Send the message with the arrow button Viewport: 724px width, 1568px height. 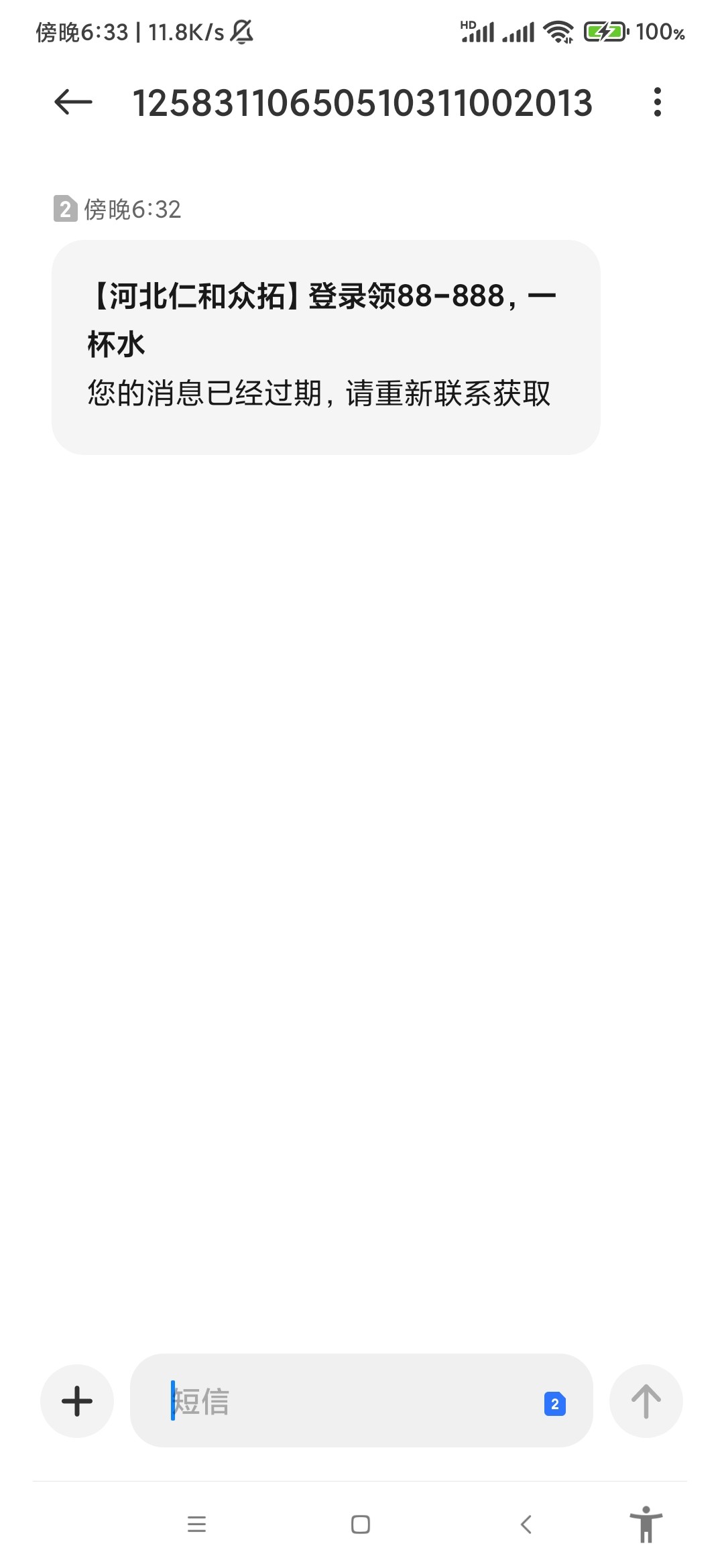tap(646, 1400)
